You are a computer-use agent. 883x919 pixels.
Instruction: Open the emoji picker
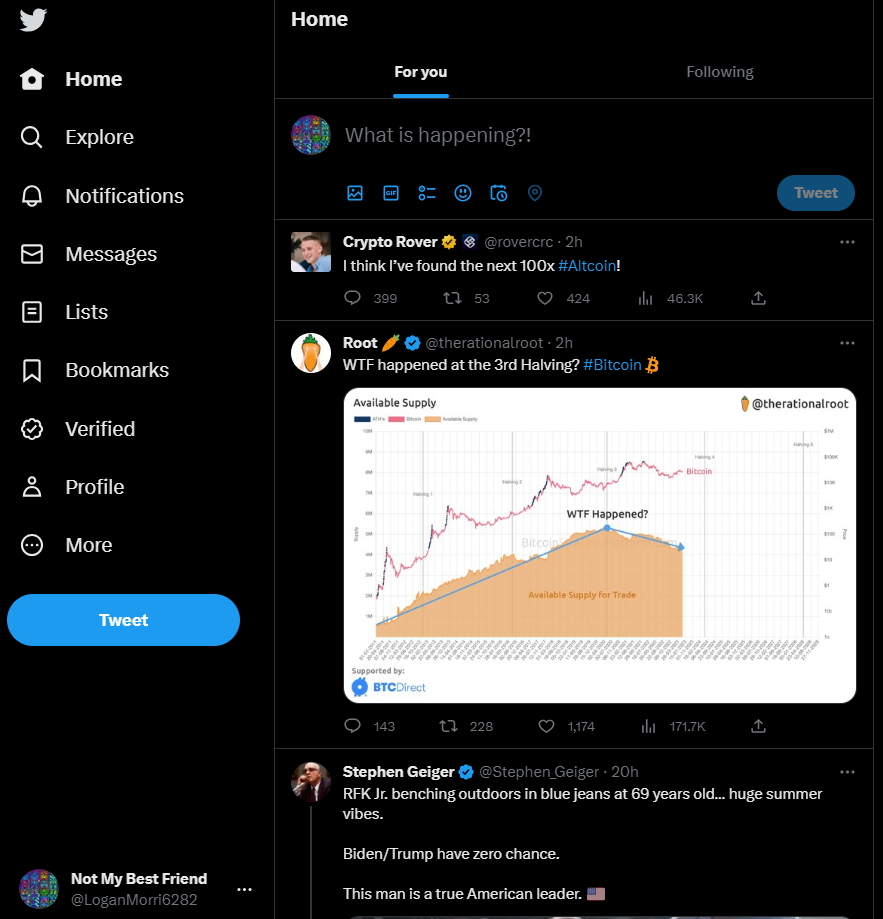(x=463, y=193)
